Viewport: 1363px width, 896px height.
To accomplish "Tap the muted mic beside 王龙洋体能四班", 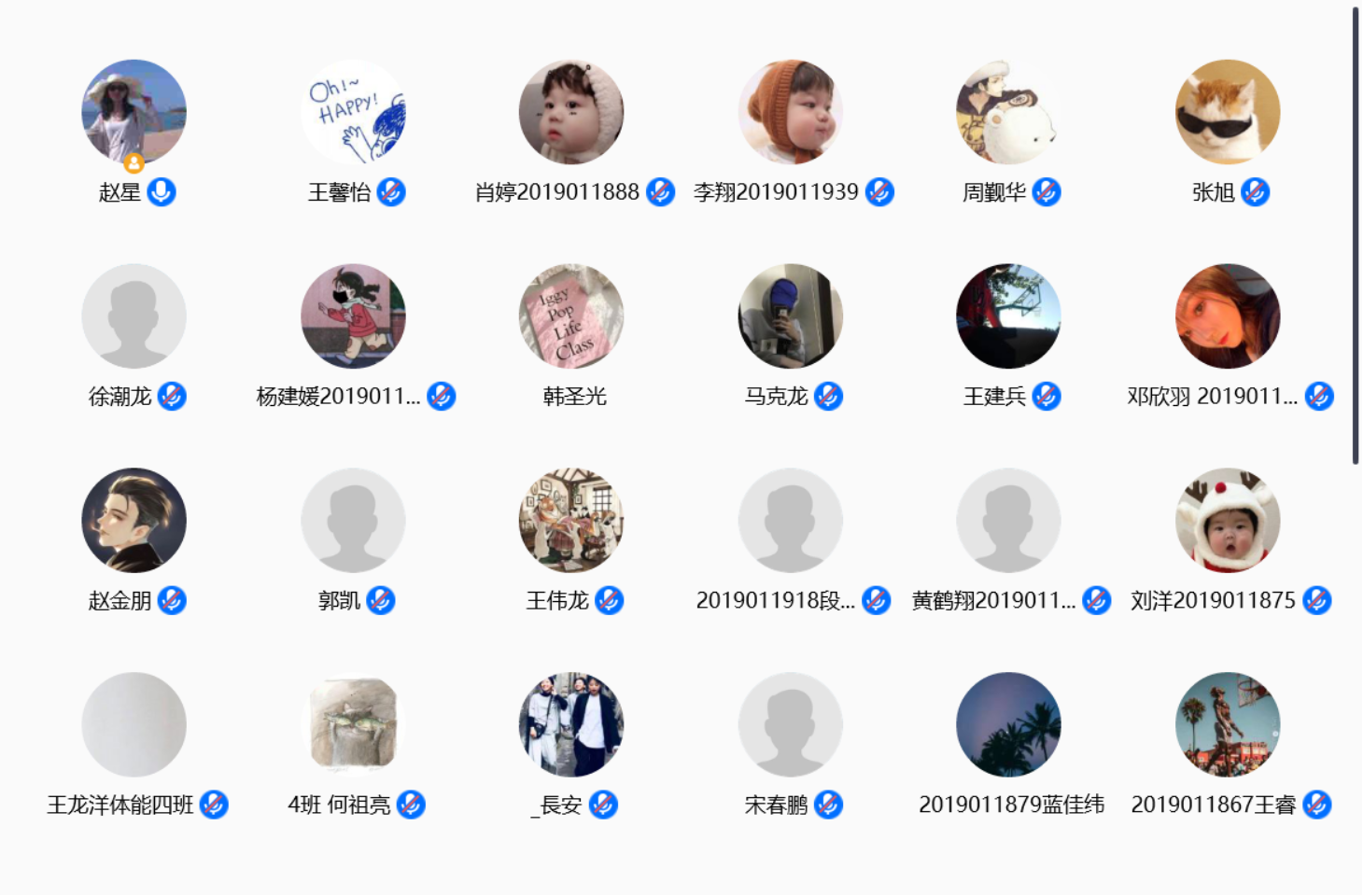I will tap(214, 805).
